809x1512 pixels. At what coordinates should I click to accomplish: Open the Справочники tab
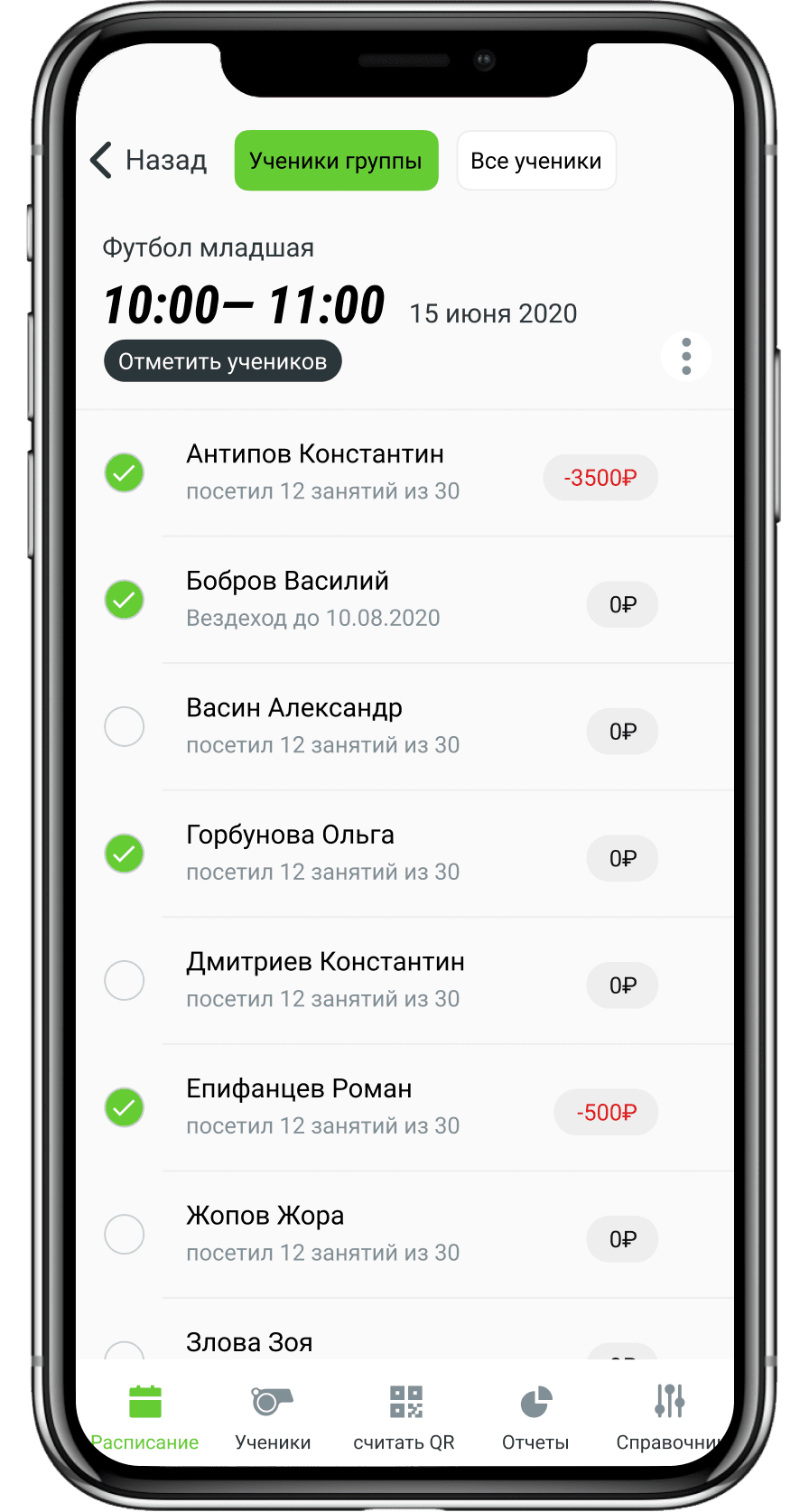tap(668, 1416)
